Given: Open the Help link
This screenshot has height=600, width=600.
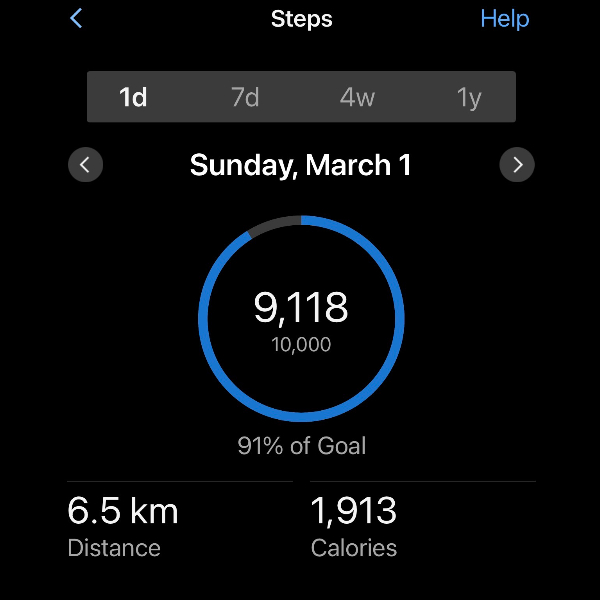Looking at the screenshot, I should pyautogui.click(x=504, y=19).
